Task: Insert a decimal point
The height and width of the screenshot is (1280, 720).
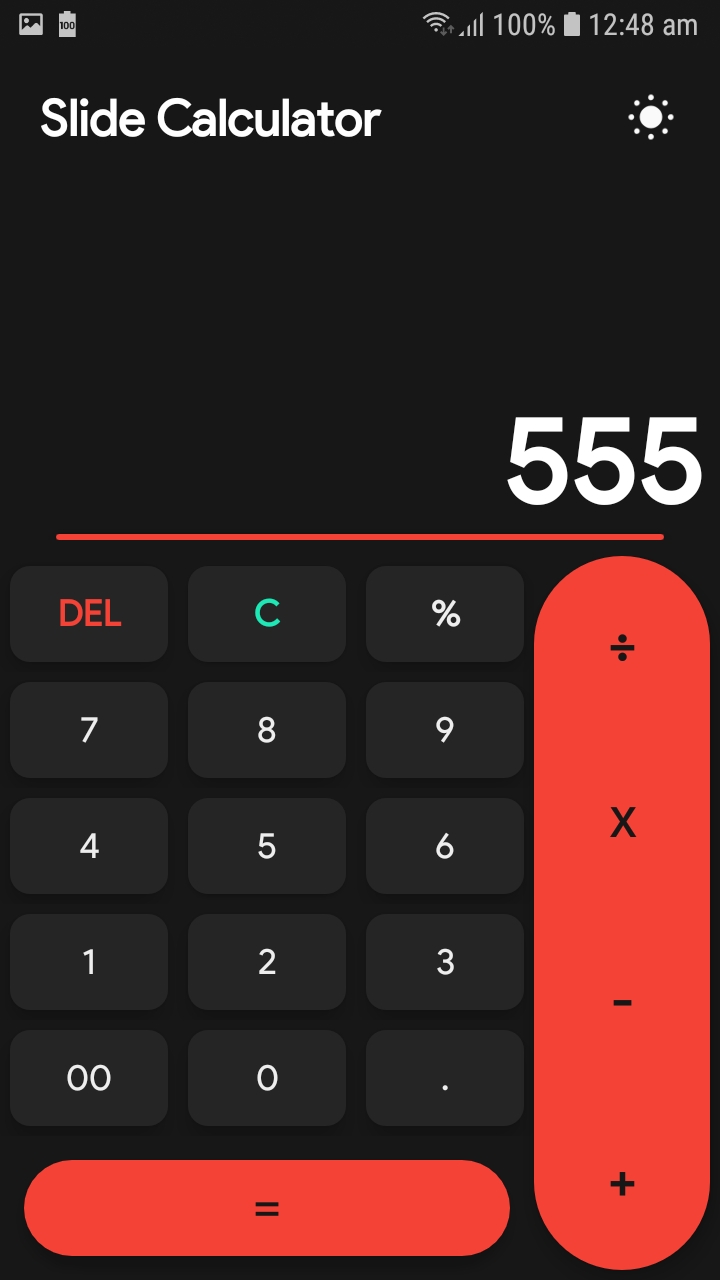Action: (x=445, y=1078)
